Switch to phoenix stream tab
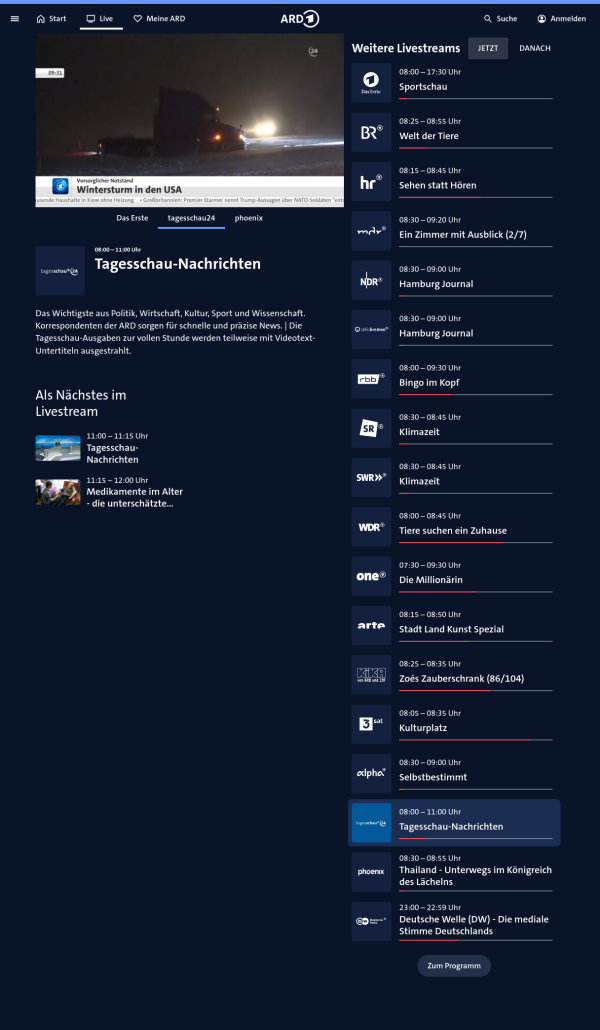 [x=249, y=217]
